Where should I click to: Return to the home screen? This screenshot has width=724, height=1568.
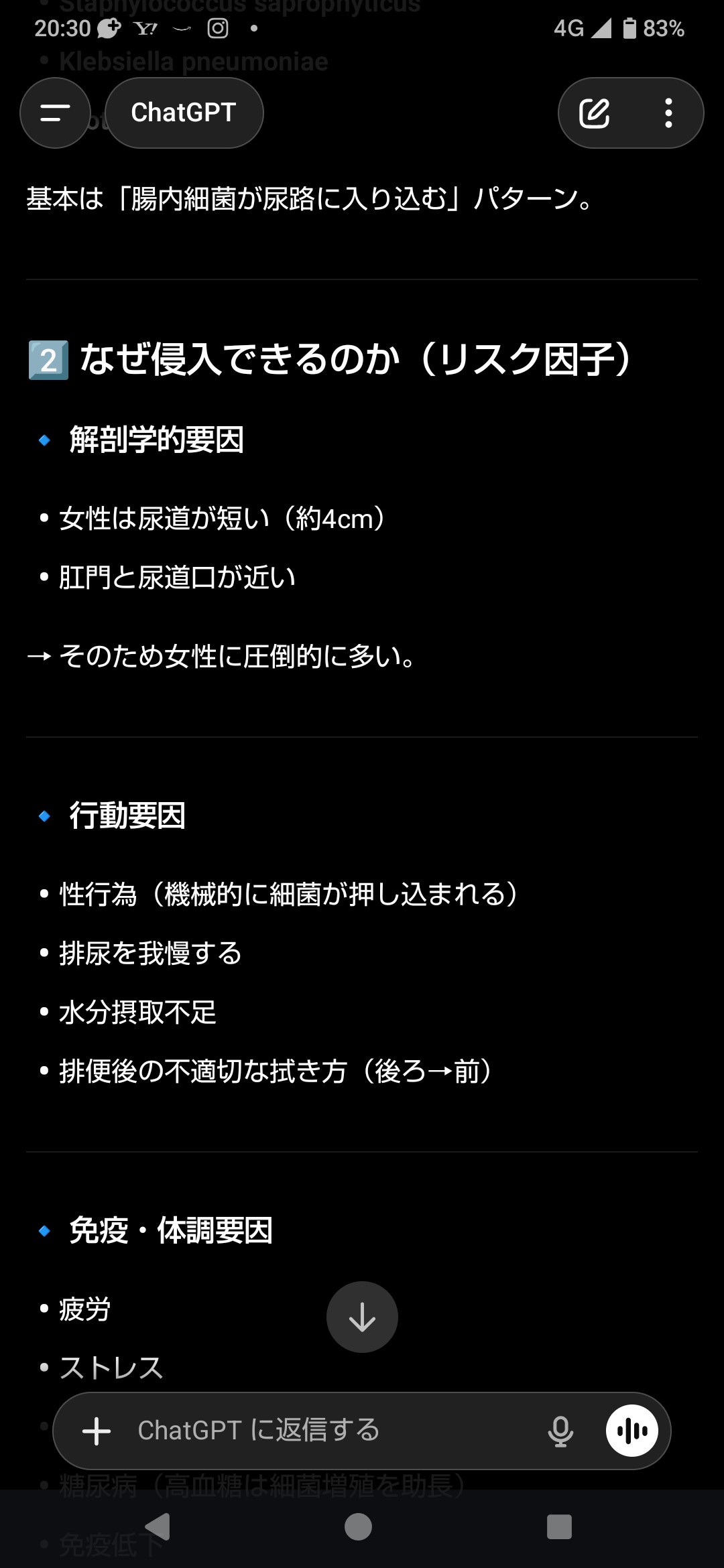(x=358, y=1527)
